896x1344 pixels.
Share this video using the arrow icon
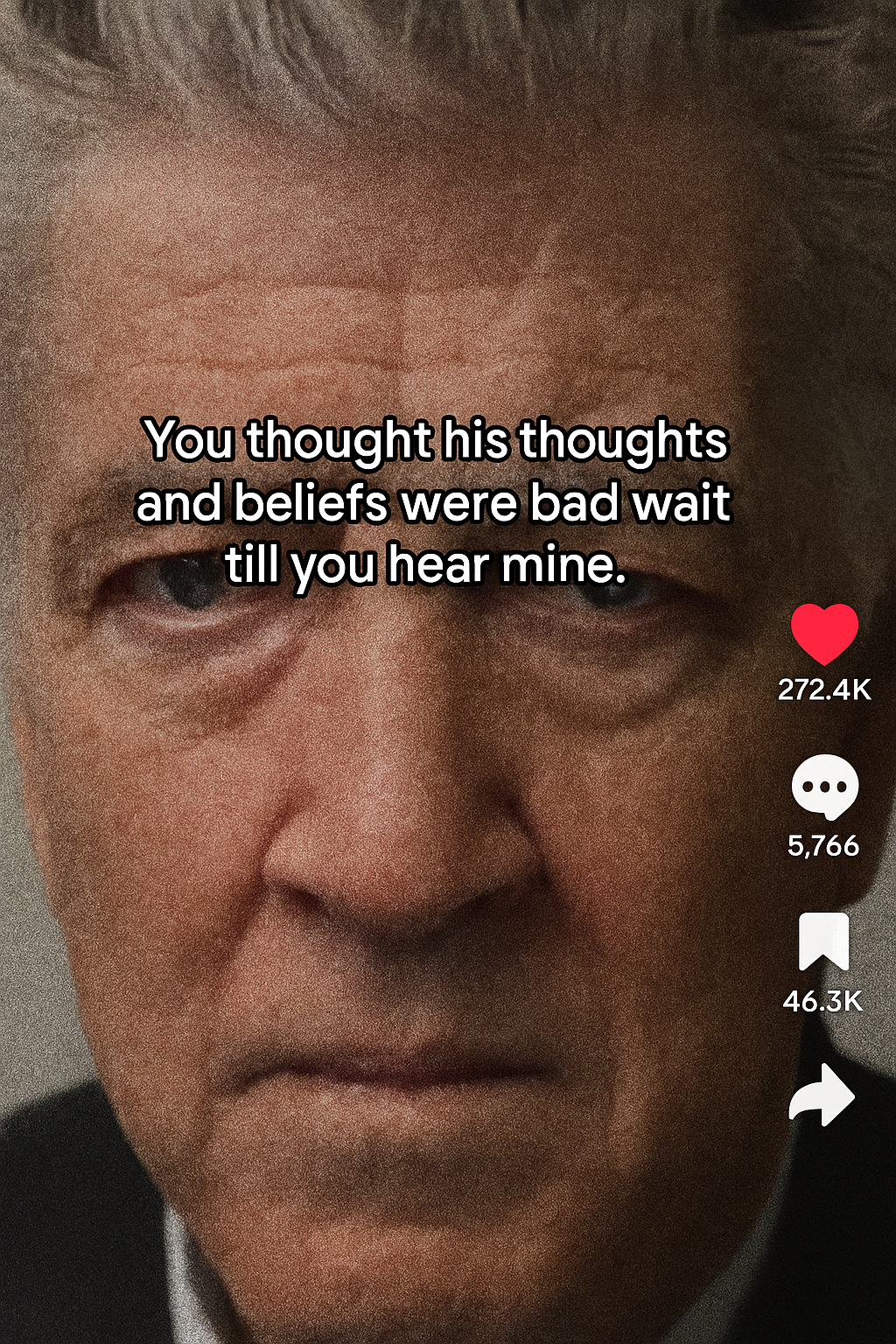pyautogui.click(x=822, y=1095)
